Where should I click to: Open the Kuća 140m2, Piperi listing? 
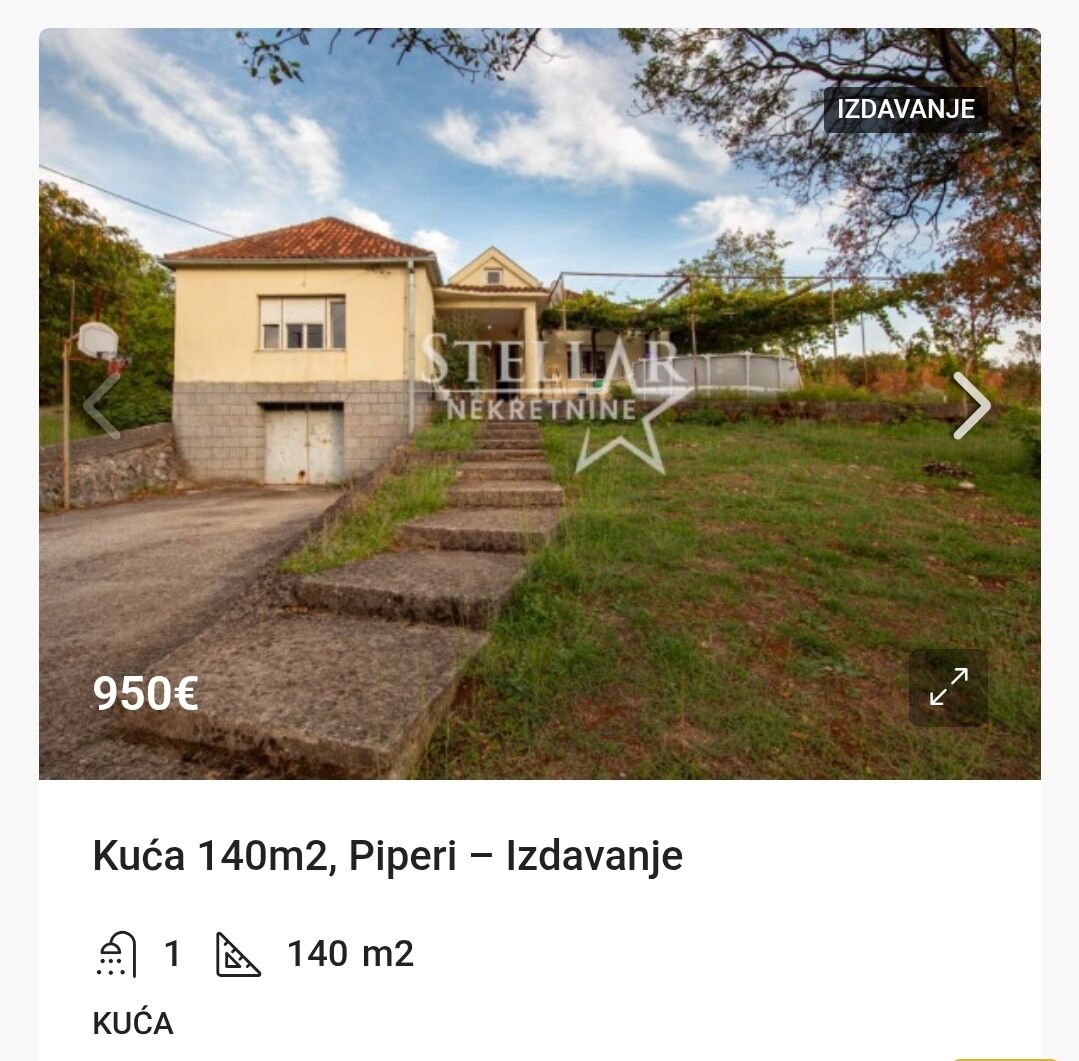tap(387, 856)
